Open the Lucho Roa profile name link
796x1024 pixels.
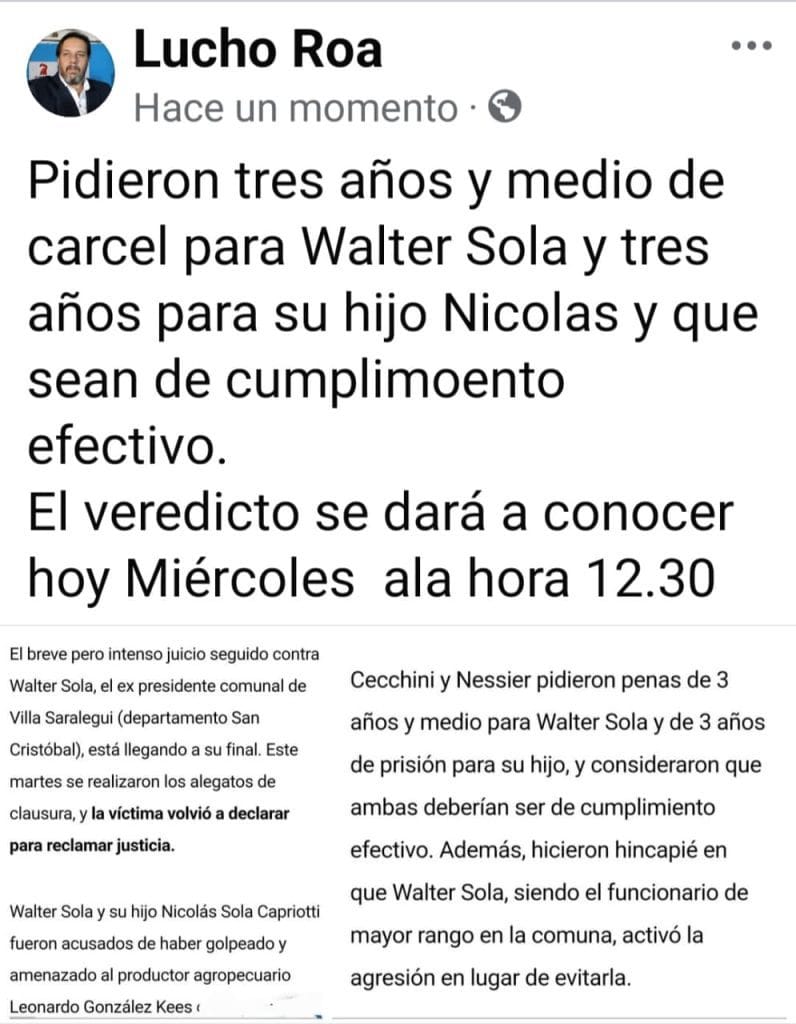(257, 48)
